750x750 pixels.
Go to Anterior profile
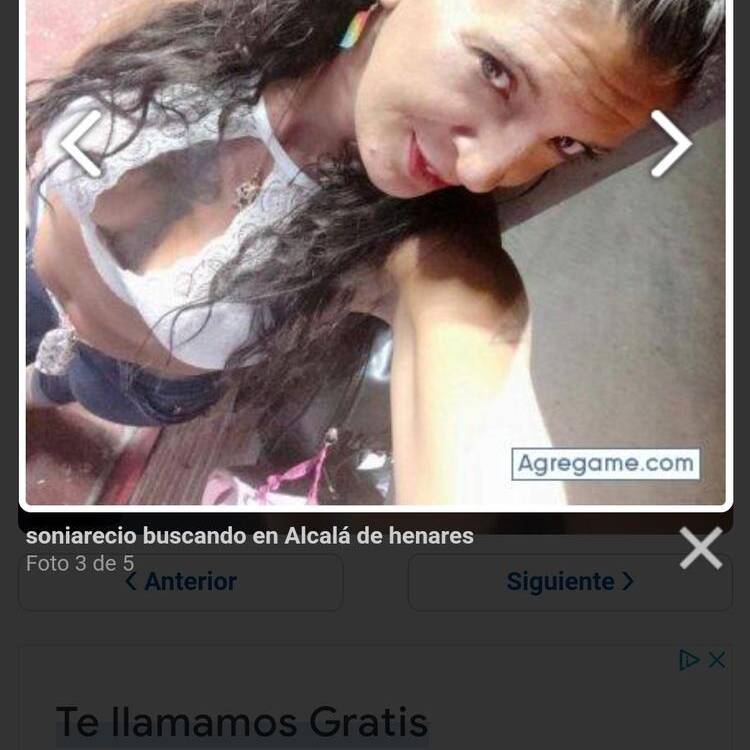tap(181, 582)
